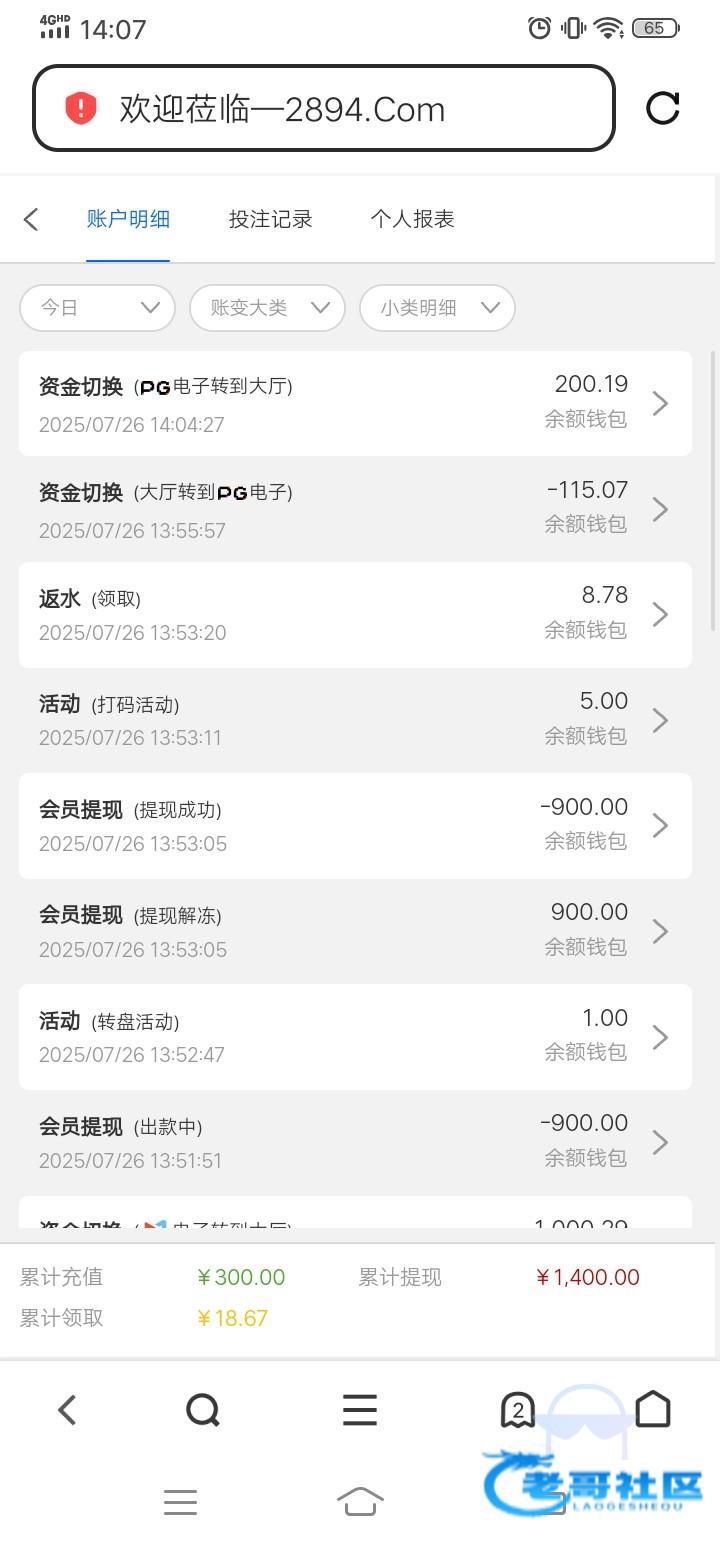The image size is (720, 1544).
Task: Open the 200.19 PG电子转到大厅 record
Action: pyautogui.click(x=355, y=403)
